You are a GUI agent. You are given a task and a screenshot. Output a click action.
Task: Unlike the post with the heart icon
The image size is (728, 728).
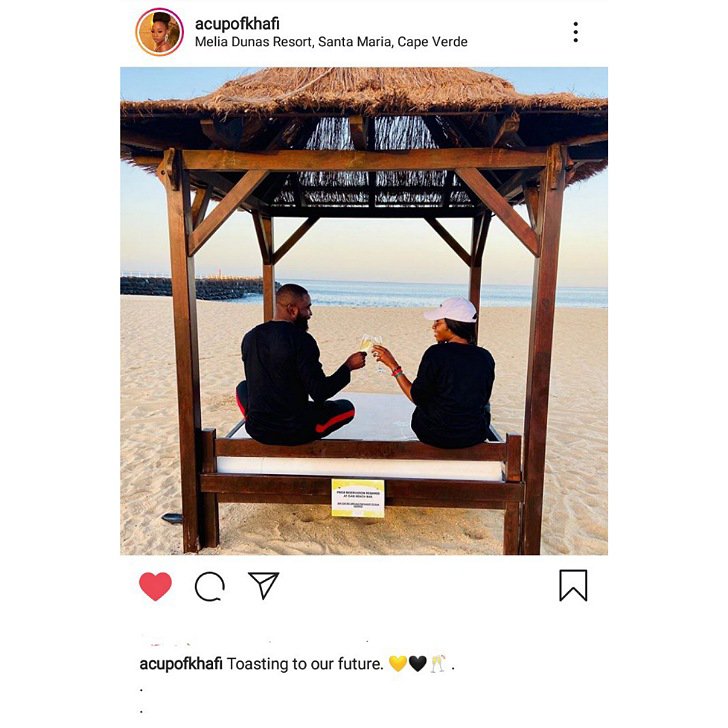pyautogui.click(x=155, y=586)
